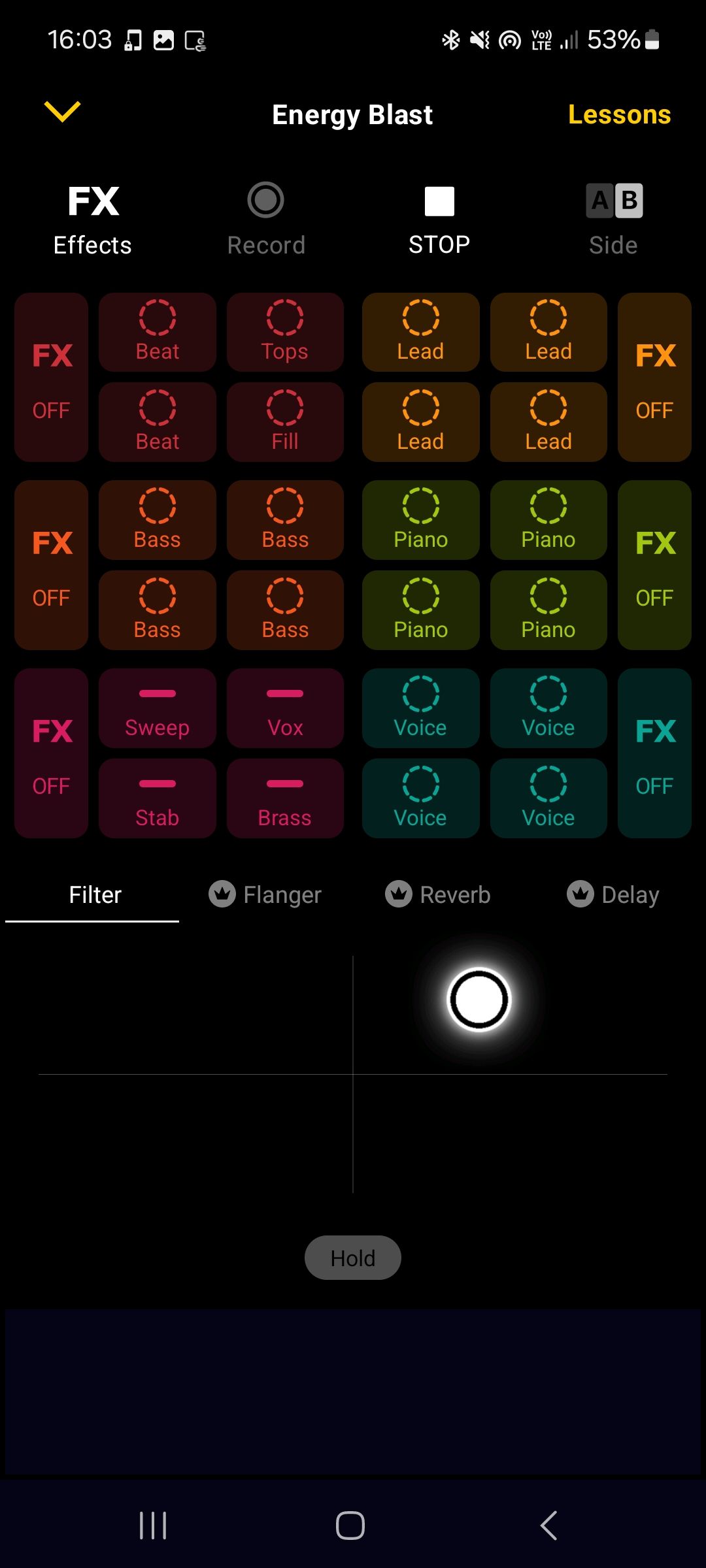The height and width of the screenshot is (1568, 706).
Task: Toggle the green FX OFF for the Piano group
Action: 654,565
